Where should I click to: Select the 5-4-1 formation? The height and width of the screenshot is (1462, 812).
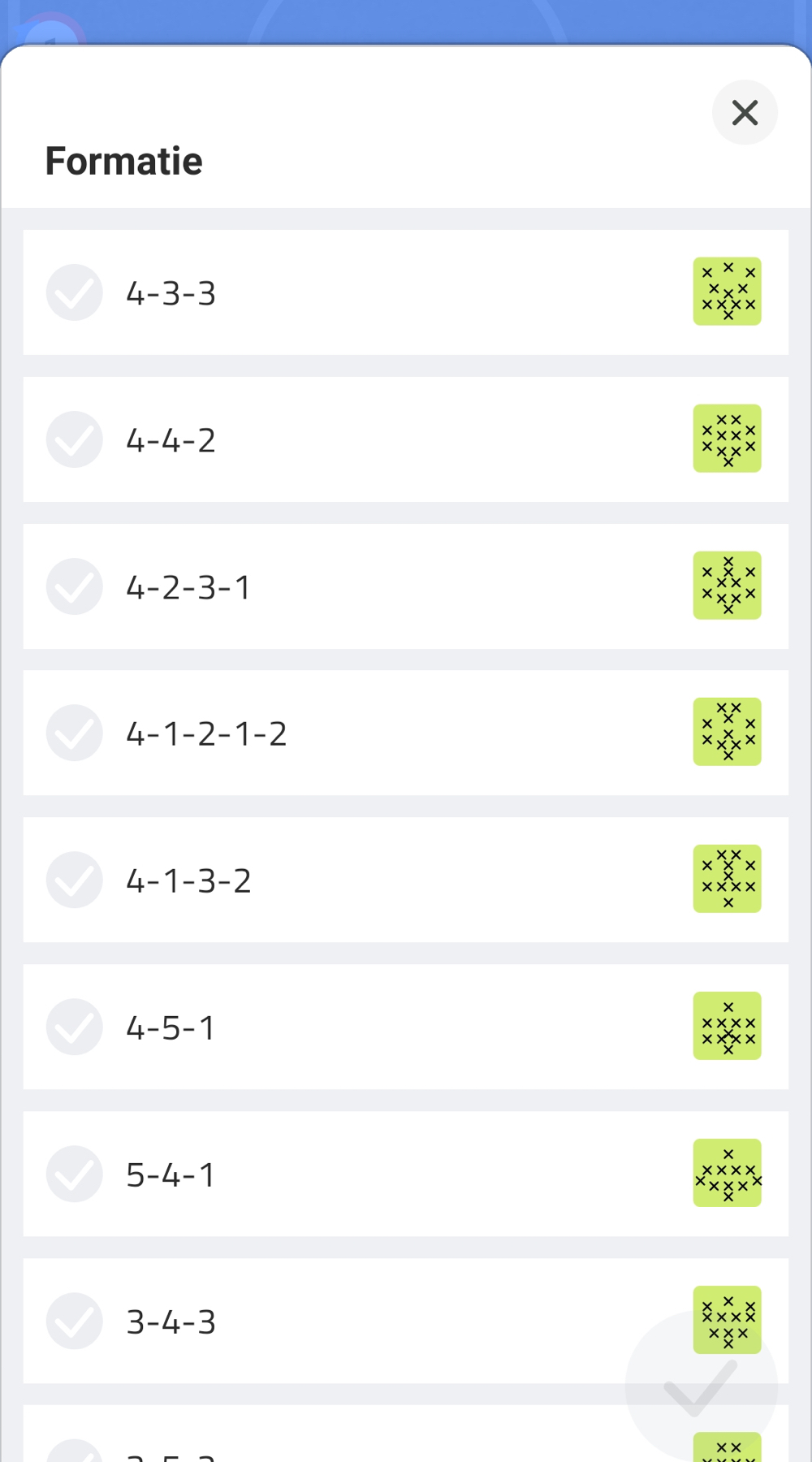click(x=406, y=1174)
